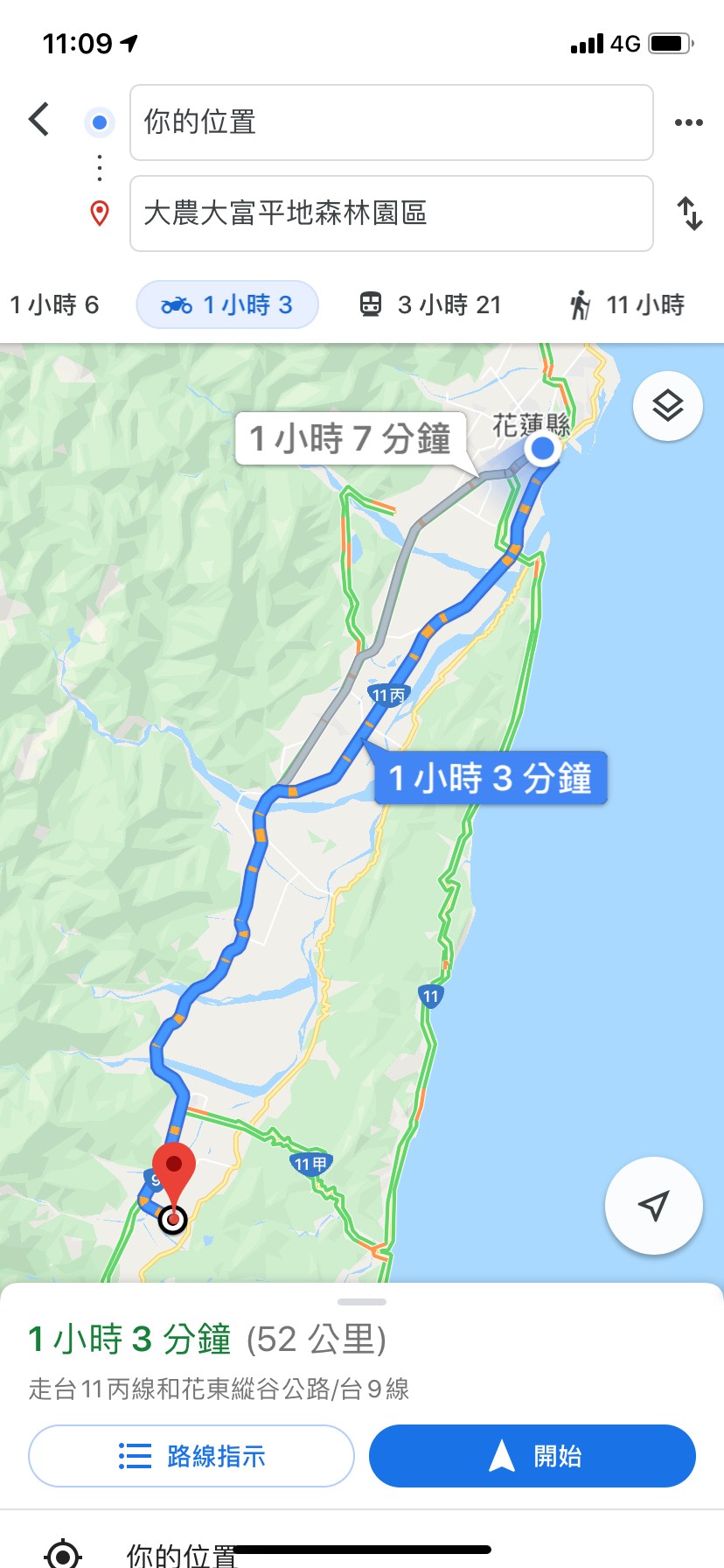The image size is (724, 1568).
Task: Select the alternate route 1 小時 7 分鐘
Action: pos(350,438)
